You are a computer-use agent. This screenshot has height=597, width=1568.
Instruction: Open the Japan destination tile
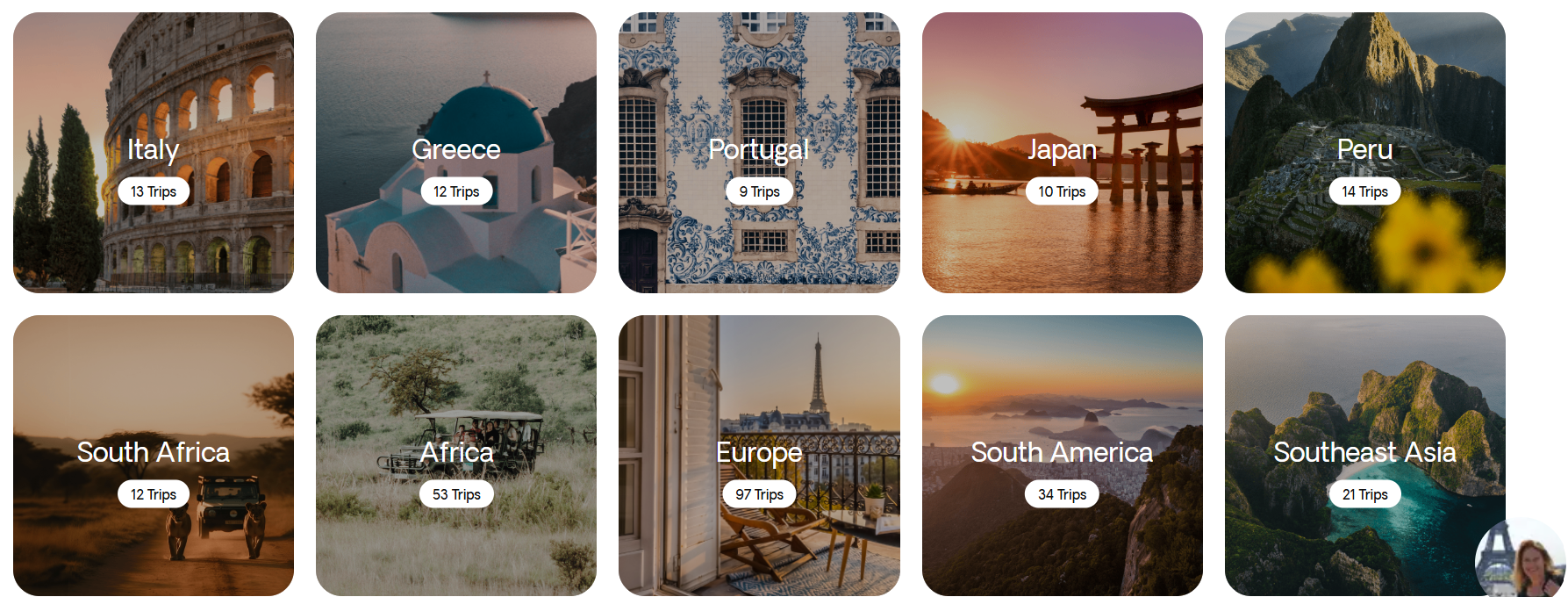pos(1062,152)
